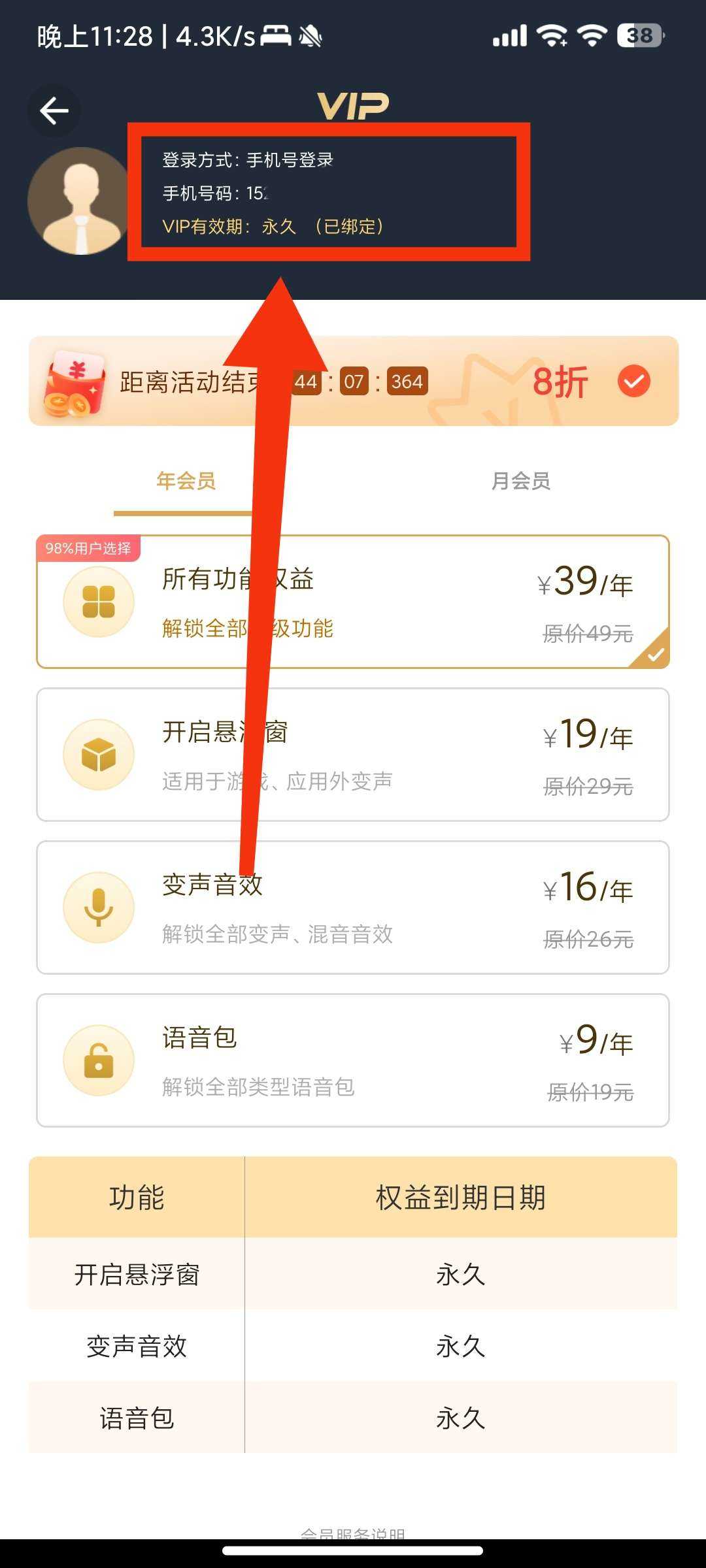Click the lock icon for 语音包

[98, 1060]
